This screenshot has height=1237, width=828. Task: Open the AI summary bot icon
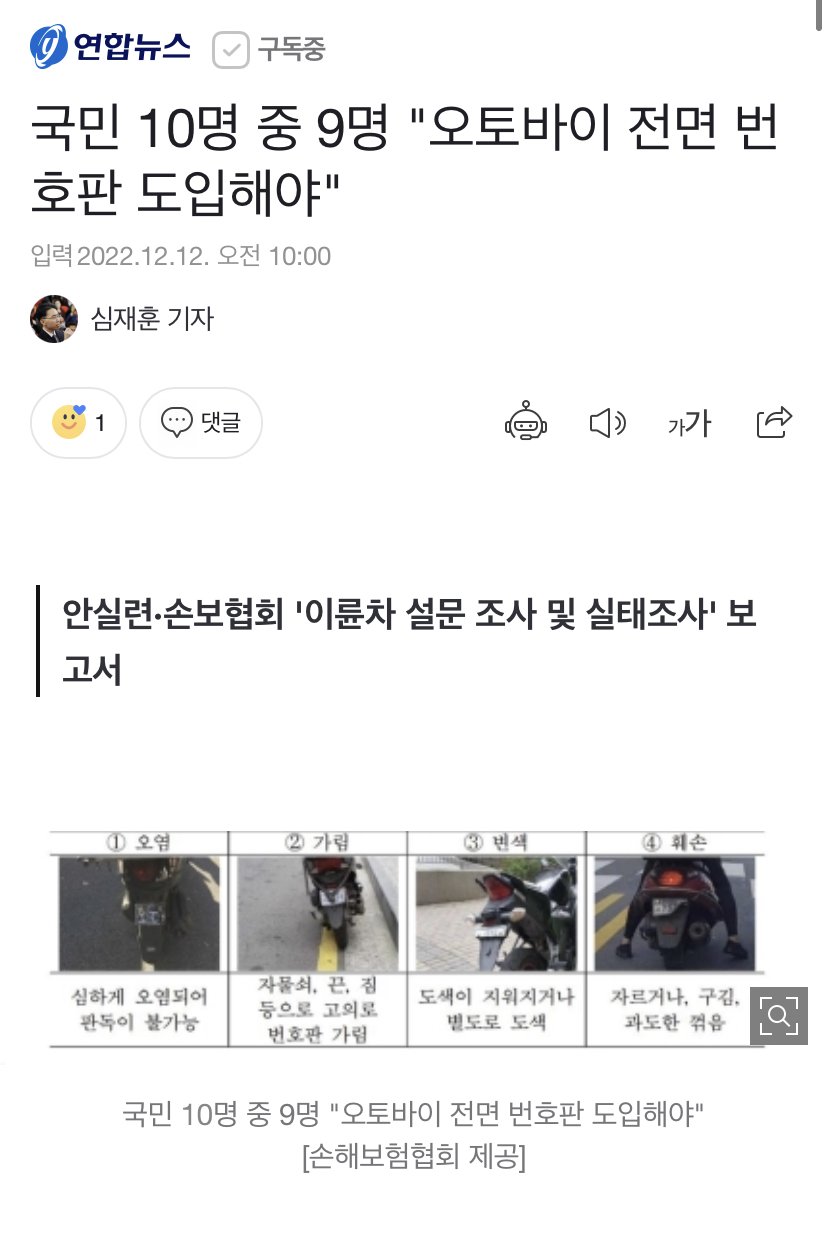[x=526, y=423]
